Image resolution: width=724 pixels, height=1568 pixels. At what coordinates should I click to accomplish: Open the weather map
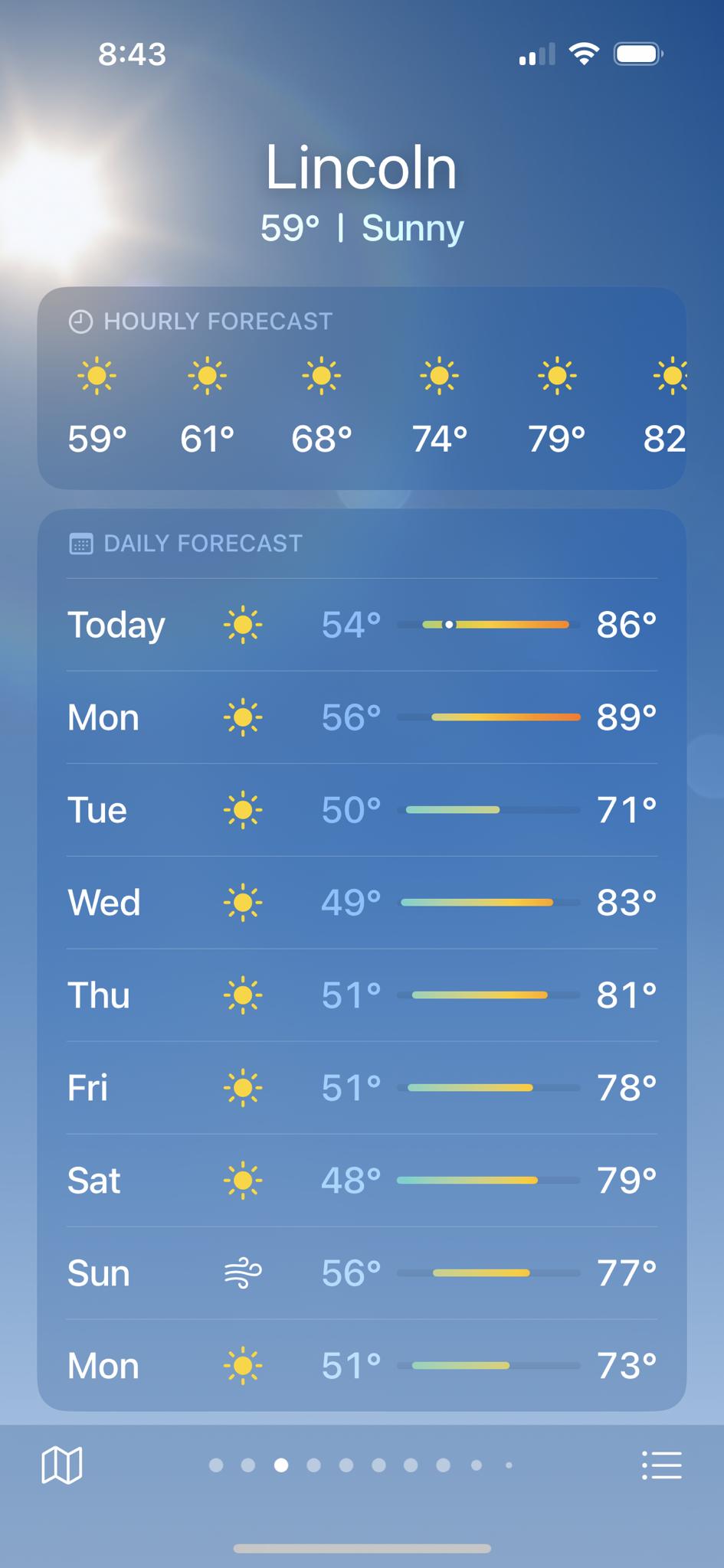coord(61,1465)
